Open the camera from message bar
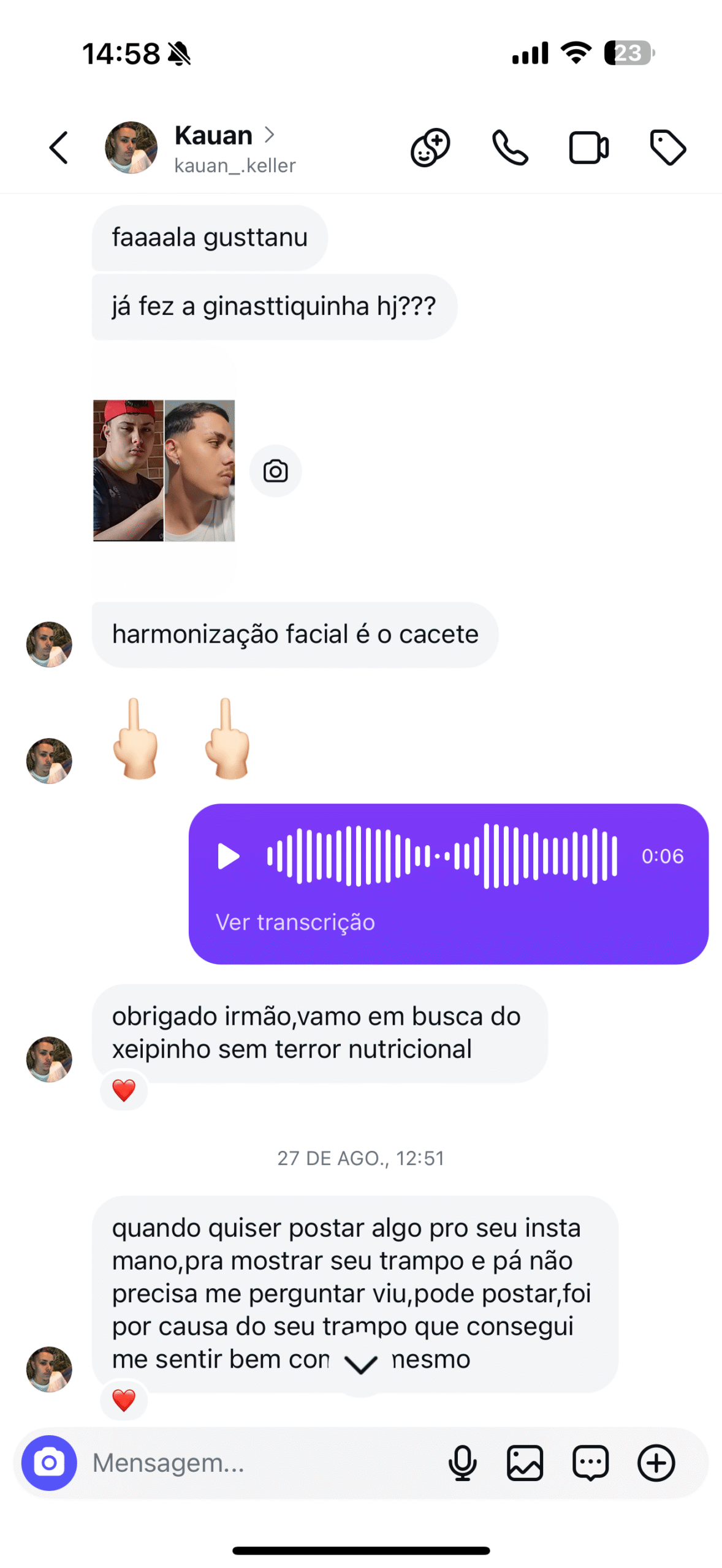Viewport: 722px width, 1568px height. click(49, 1463)
